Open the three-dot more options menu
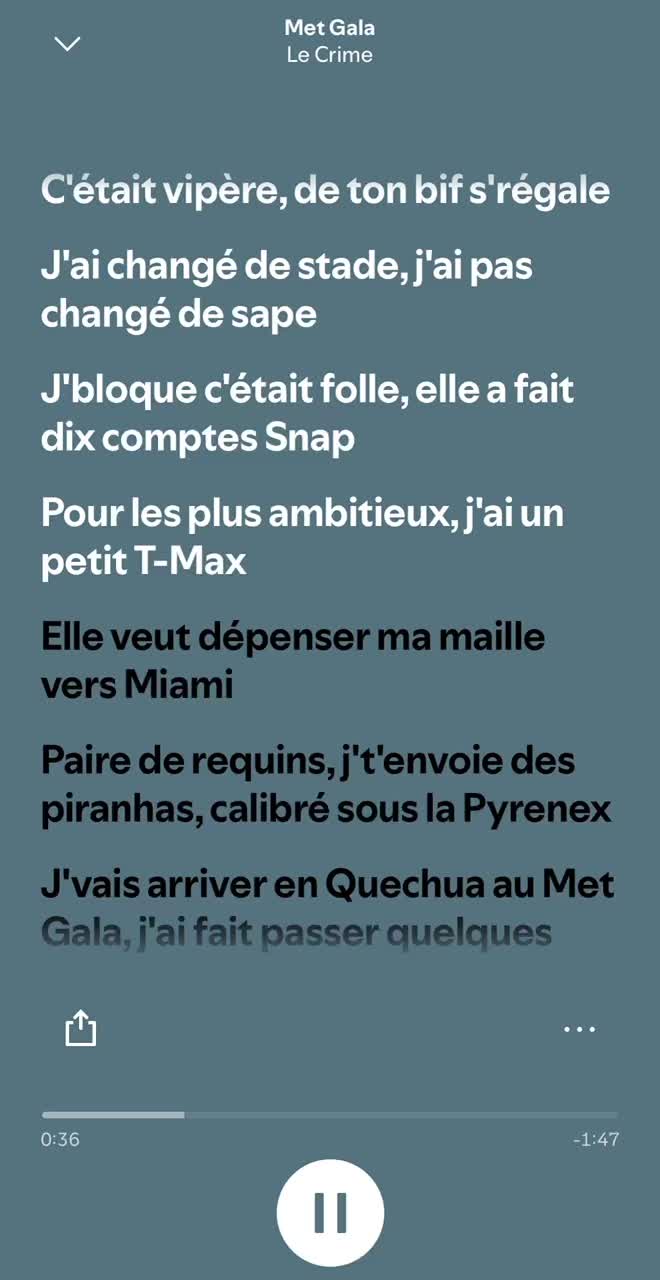This screenshot has height=1280, width=660. 579,1028
